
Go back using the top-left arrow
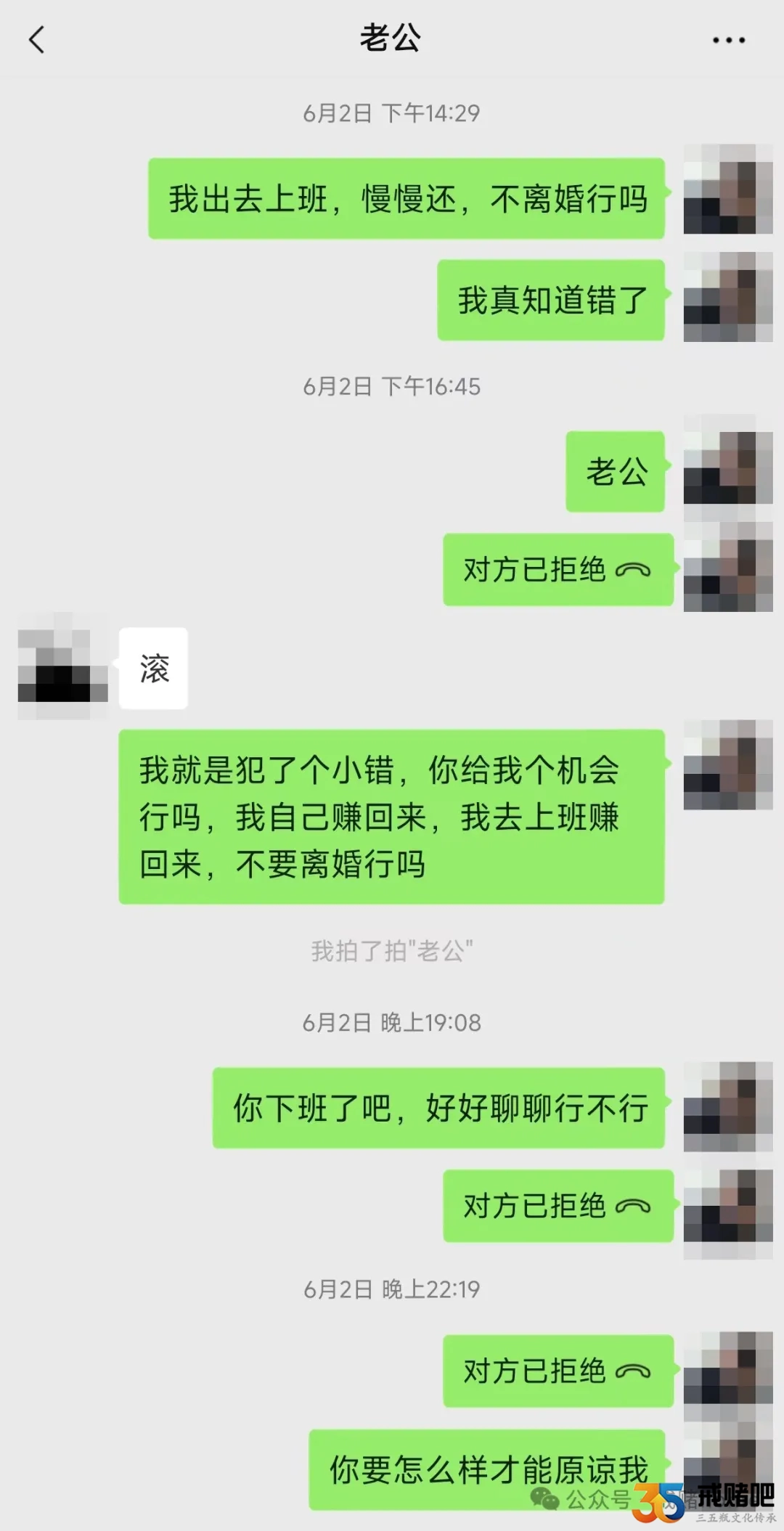(36, 40)
